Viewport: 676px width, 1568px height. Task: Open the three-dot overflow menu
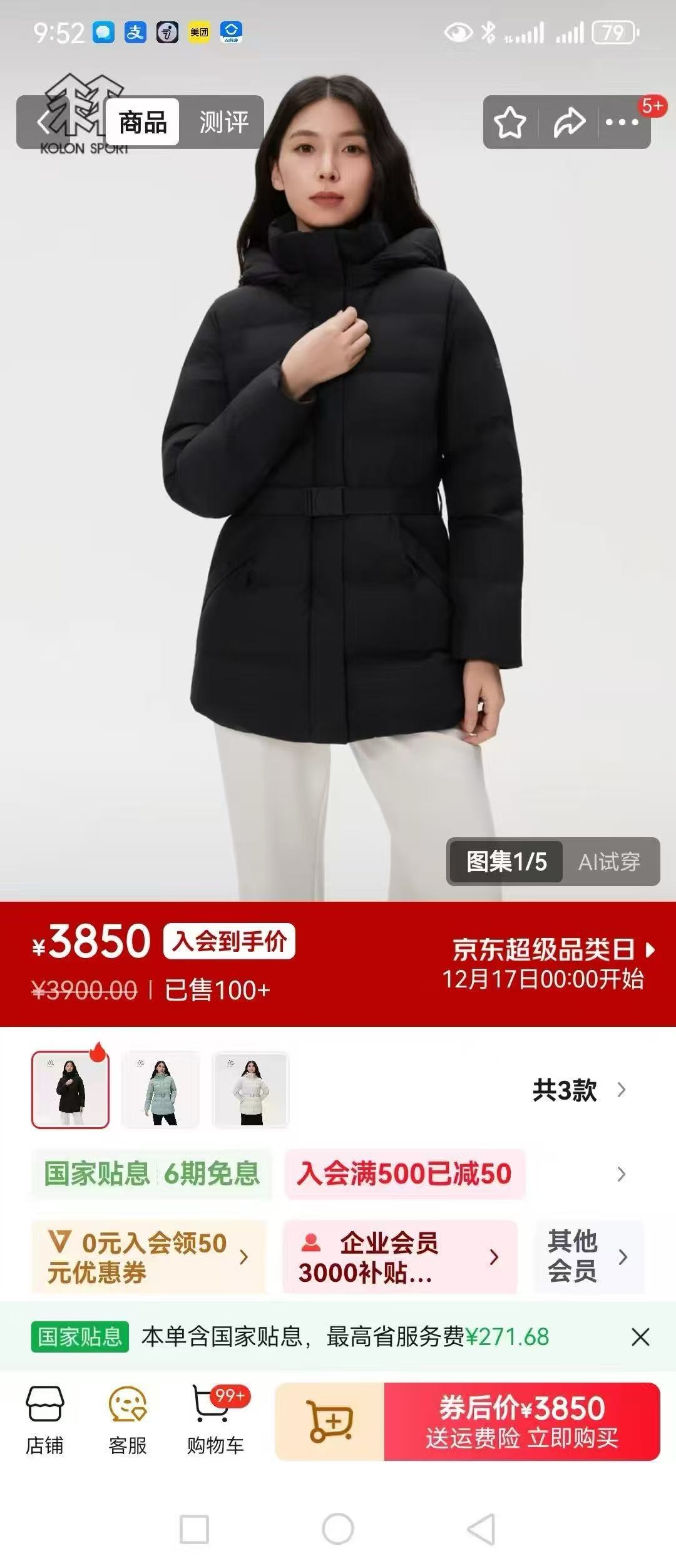tap(622, 122)
